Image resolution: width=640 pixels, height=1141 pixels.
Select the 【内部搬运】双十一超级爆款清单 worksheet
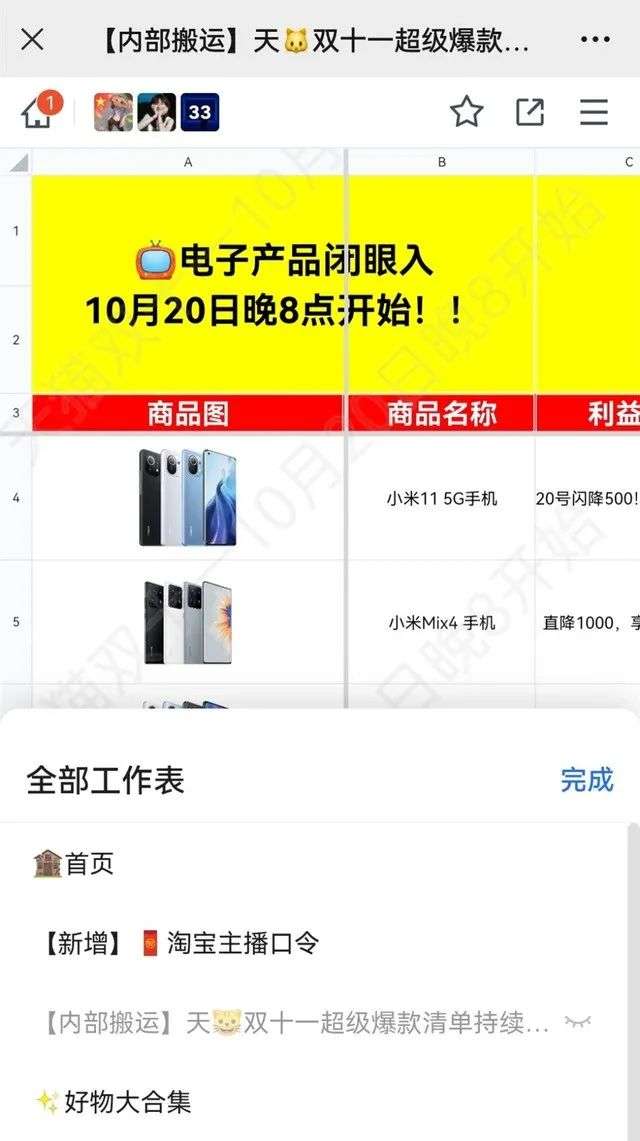click(313, 1023)
